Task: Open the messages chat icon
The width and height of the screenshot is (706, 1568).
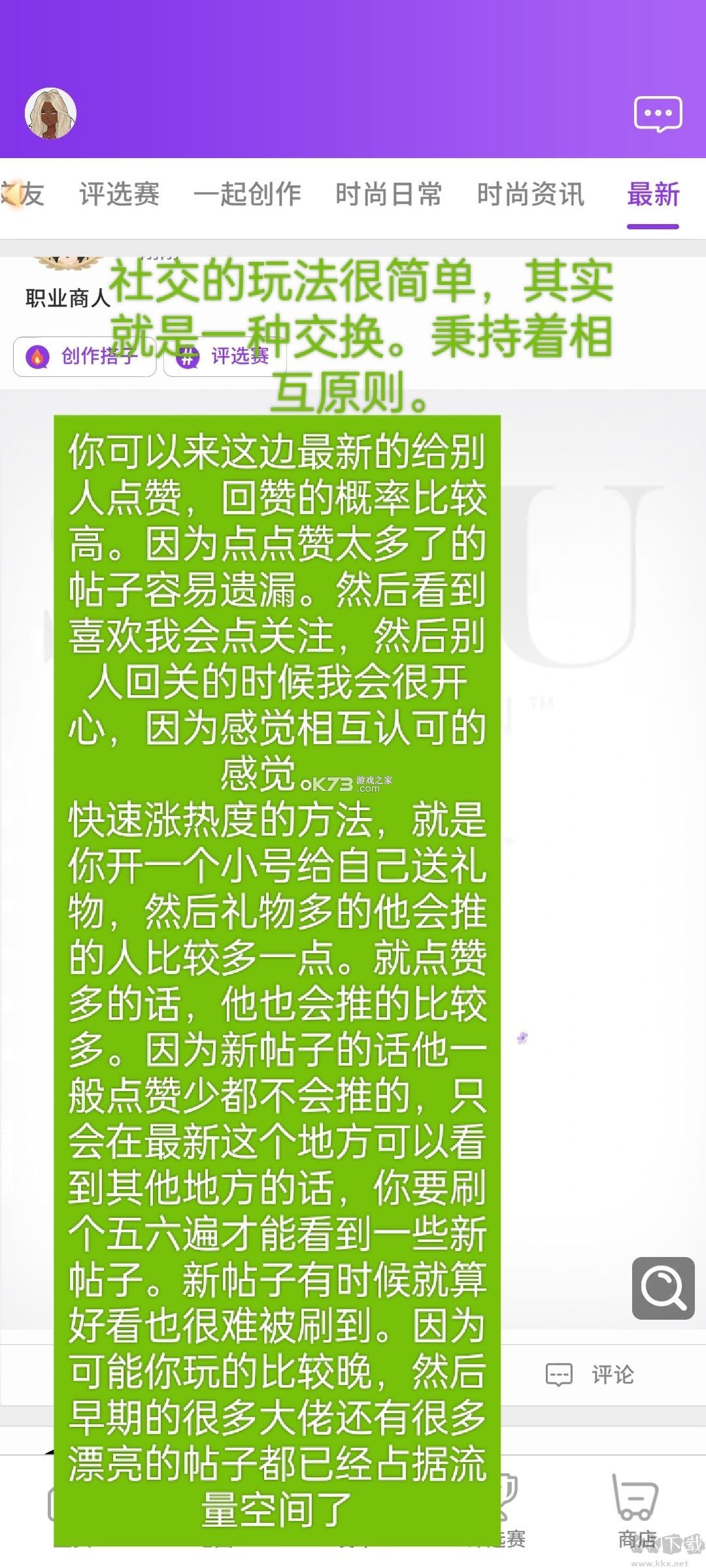Action: [658, 114]
